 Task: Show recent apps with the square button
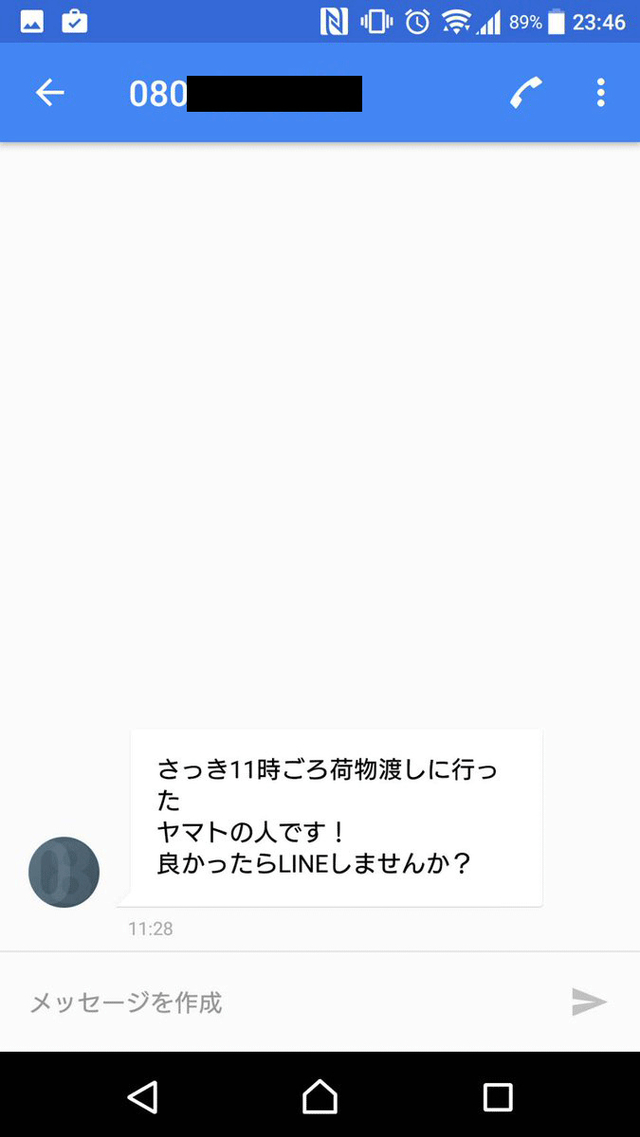click(498, 1097)
